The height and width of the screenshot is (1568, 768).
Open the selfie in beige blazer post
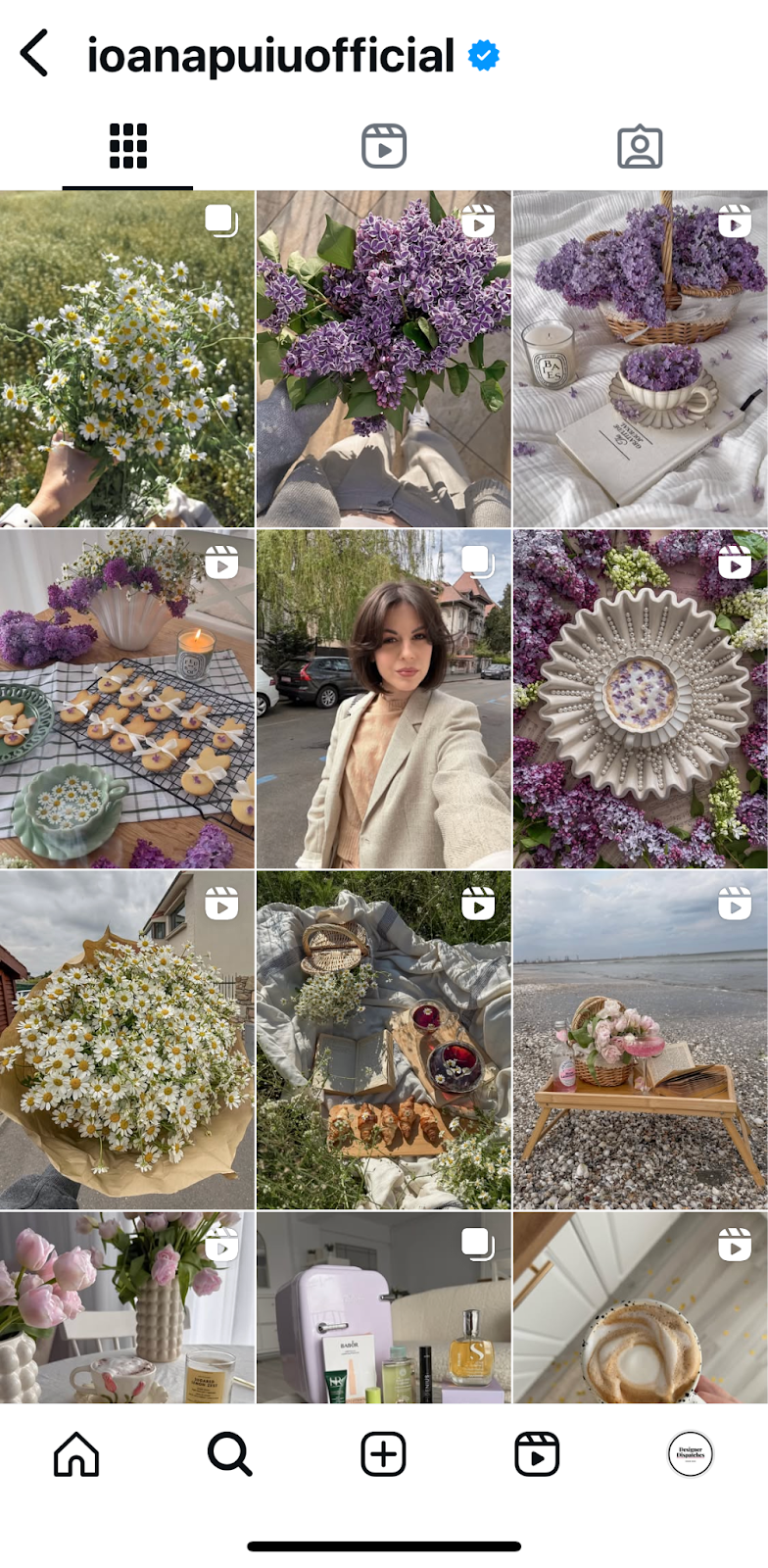(x=383, y=699)
